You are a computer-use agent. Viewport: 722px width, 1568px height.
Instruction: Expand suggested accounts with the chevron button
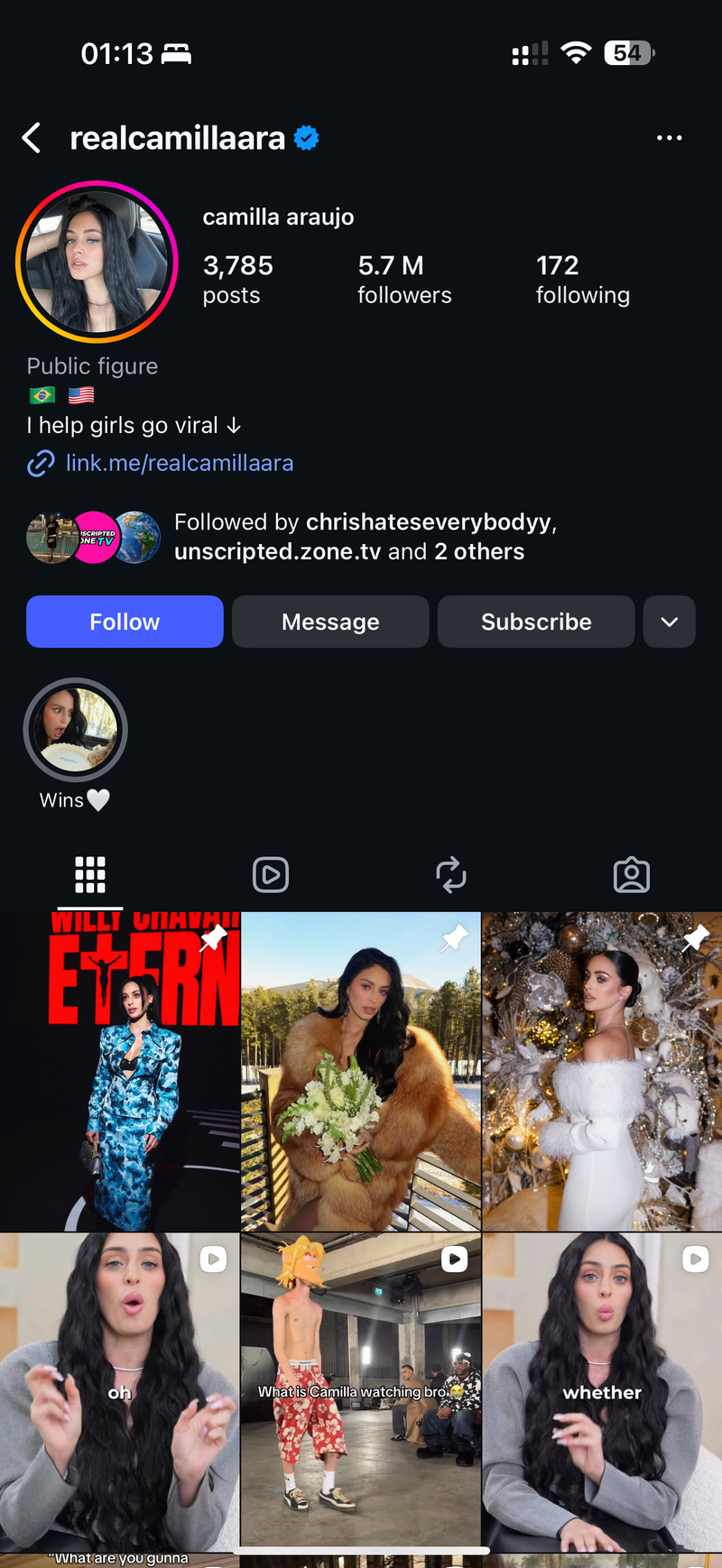(x=669, y=622)
